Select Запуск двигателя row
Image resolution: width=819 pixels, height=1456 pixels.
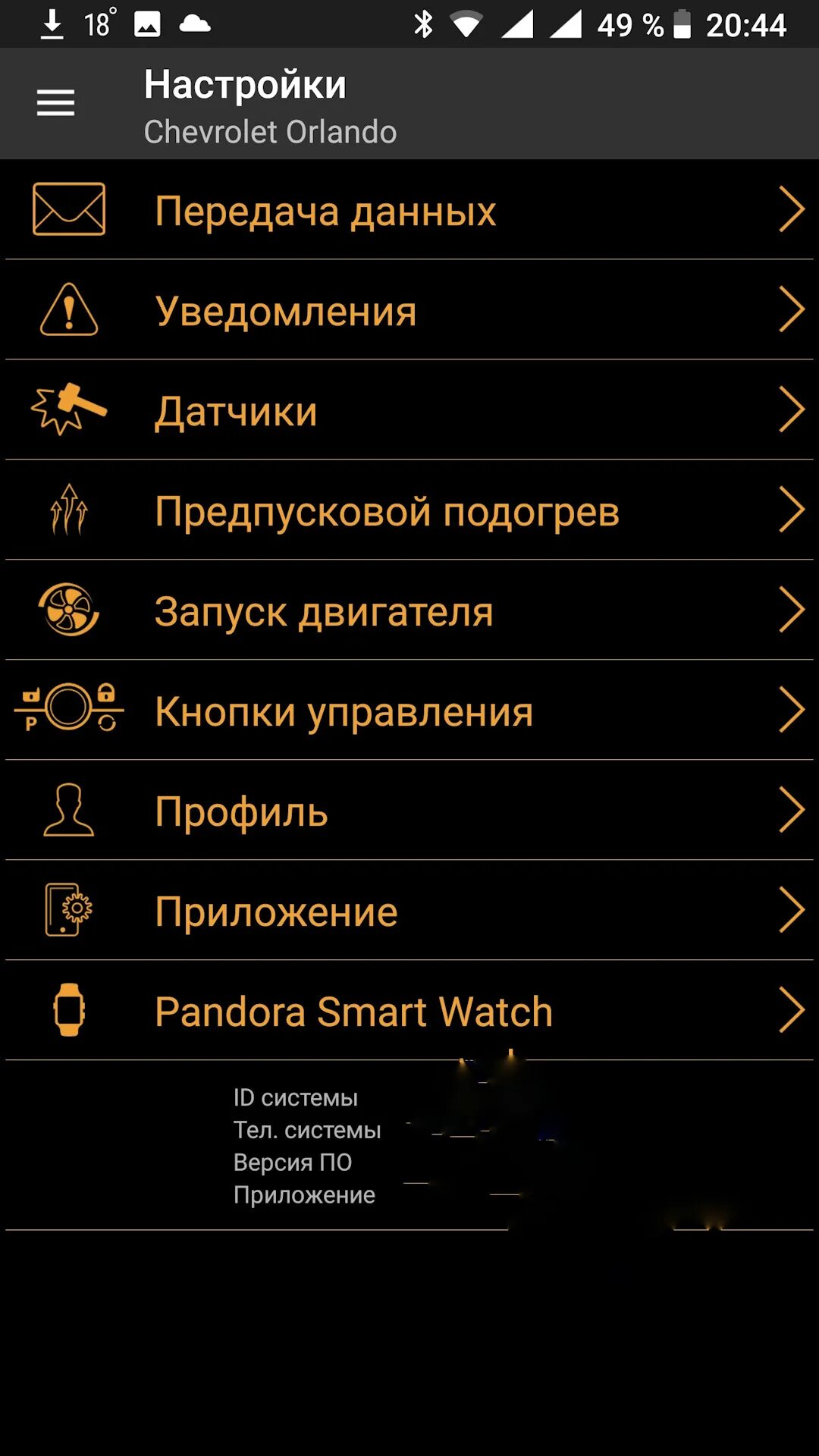(x=409, y=610)
